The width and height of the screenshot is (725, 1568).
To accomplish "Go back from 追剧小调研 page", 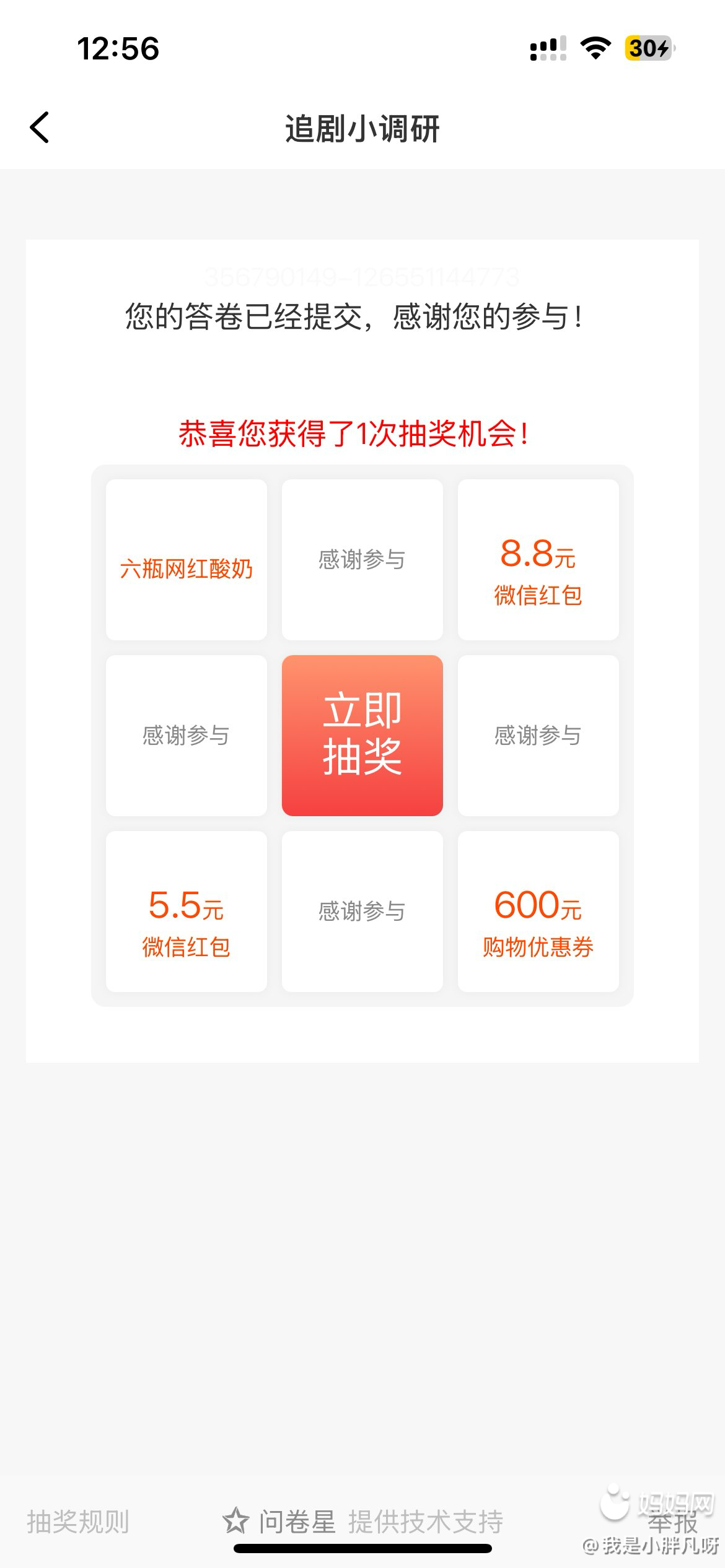I will click(40, 128).
